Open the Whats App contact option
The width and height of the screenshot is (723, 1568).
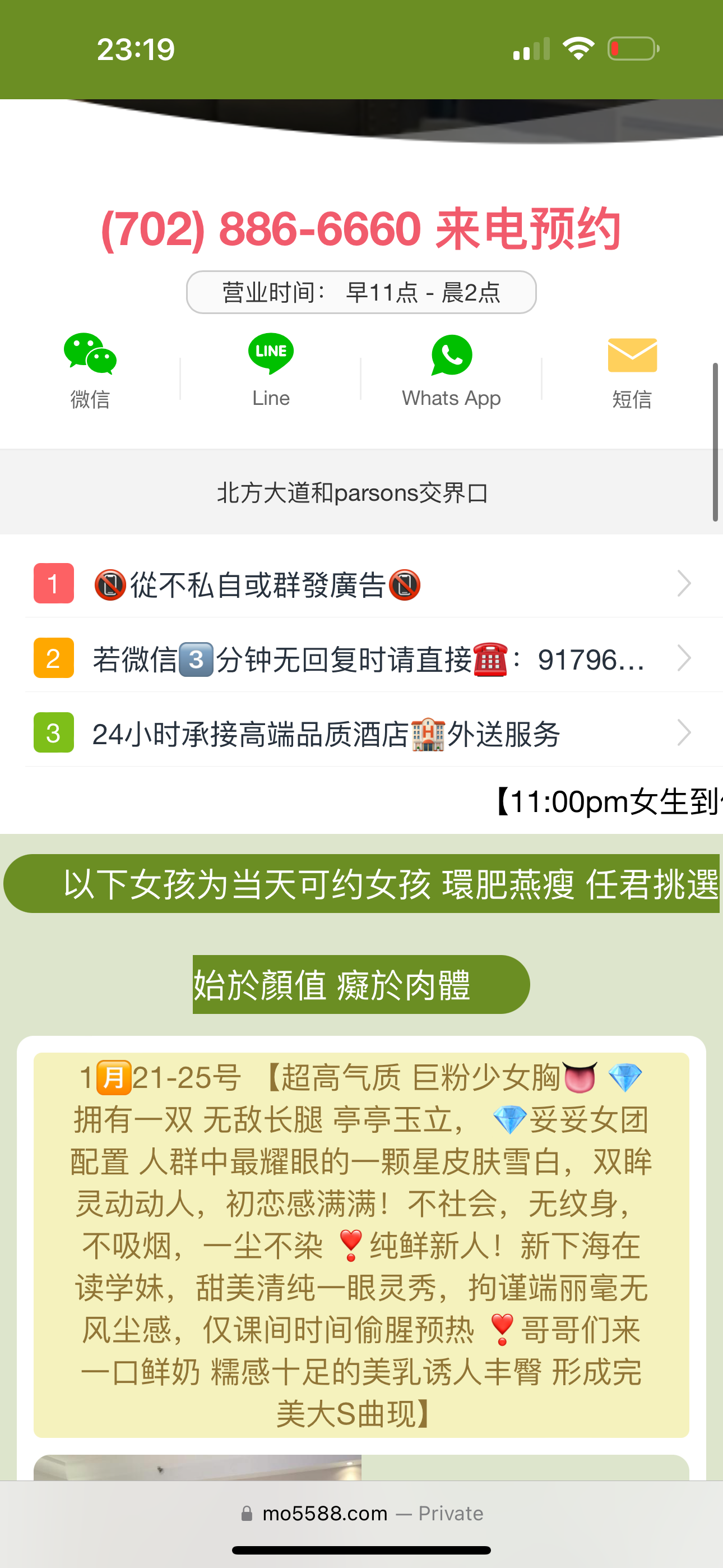point(451,370)
